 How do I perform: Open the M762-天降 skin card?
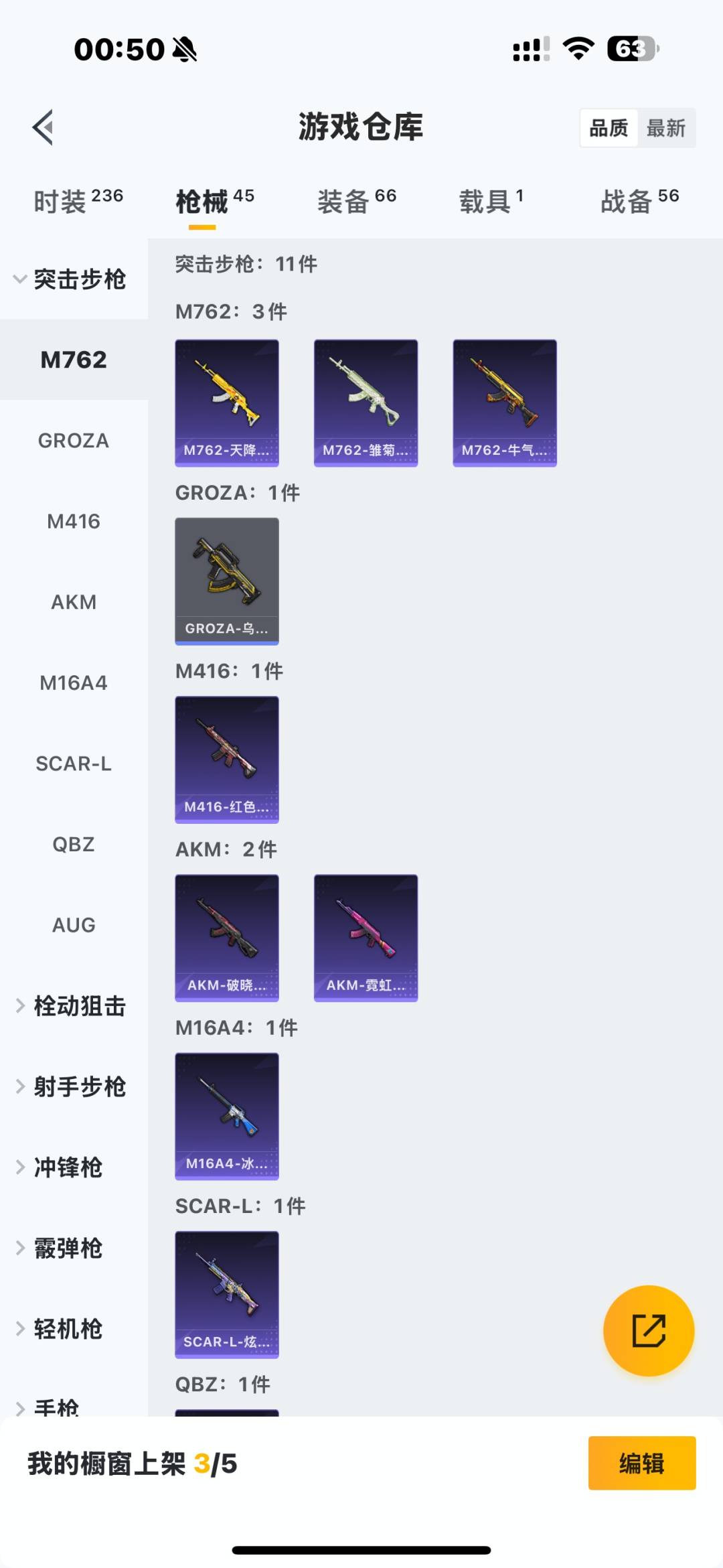227,403
